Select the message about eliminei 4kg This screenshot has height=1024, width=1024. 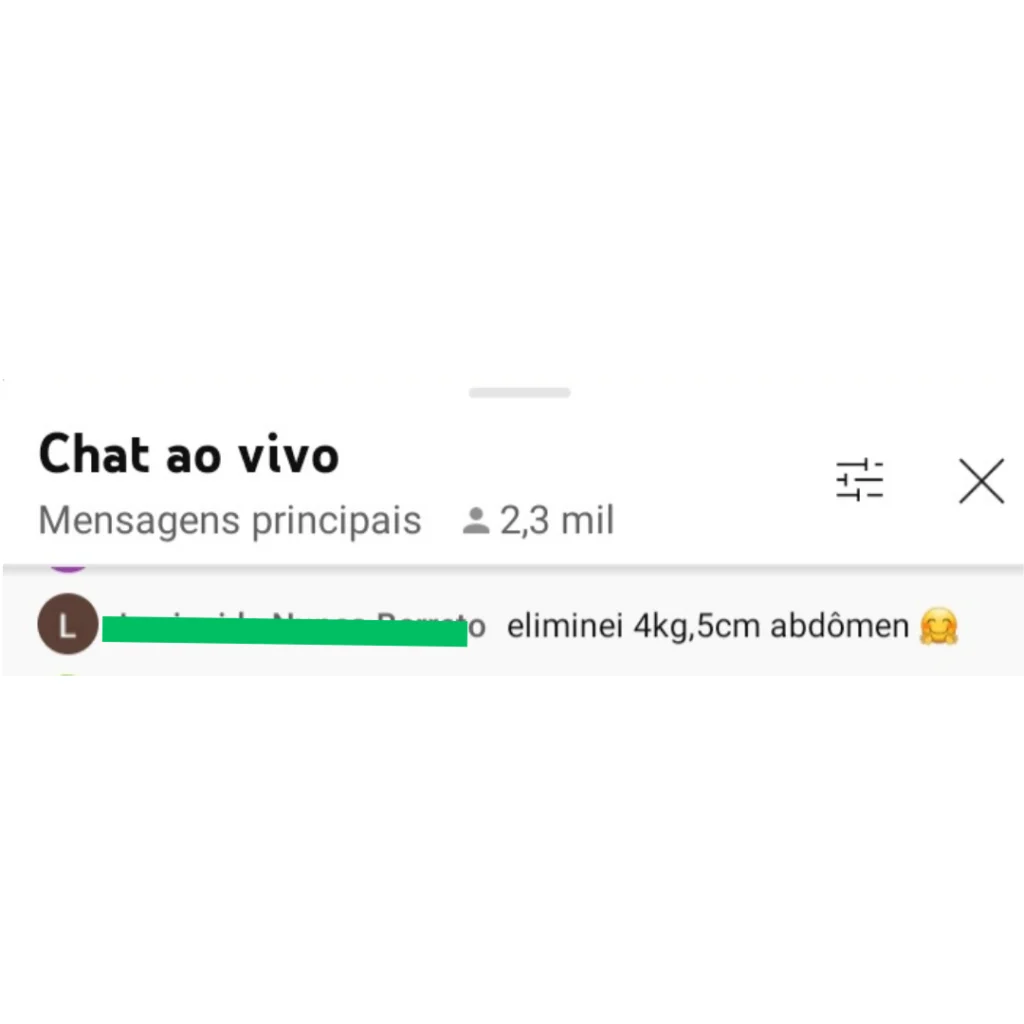tap(512, 626)
